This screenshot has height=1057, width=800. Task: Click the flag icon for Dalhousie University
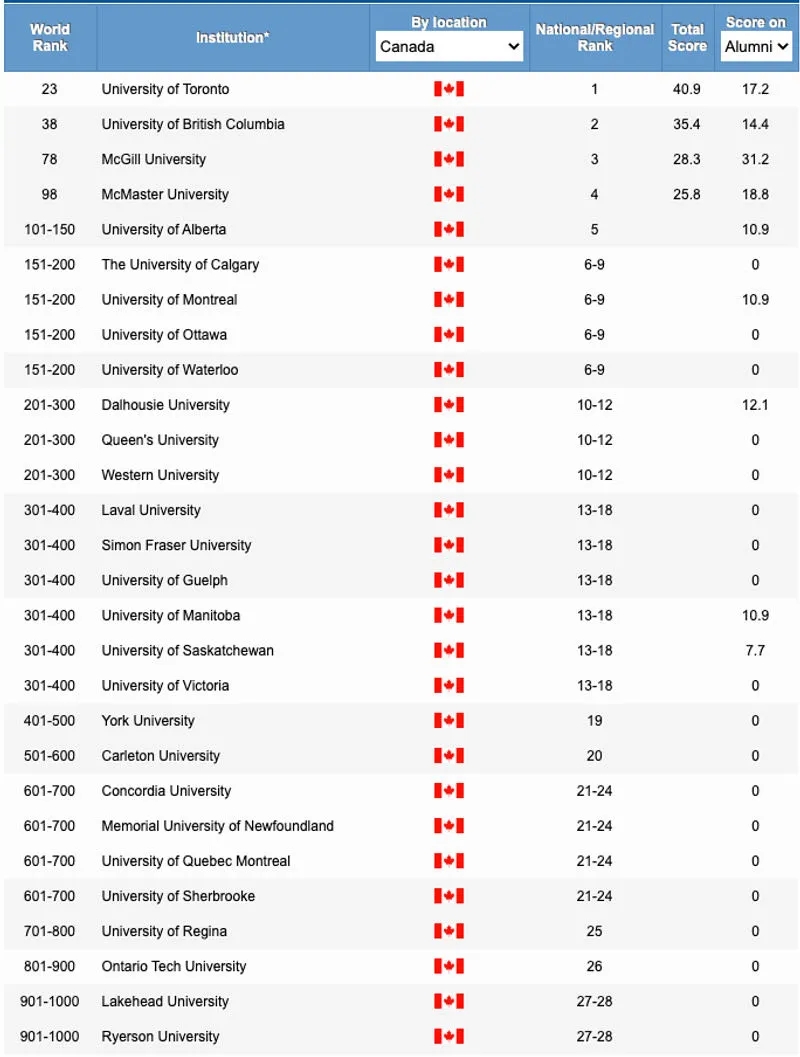point(449,404)
